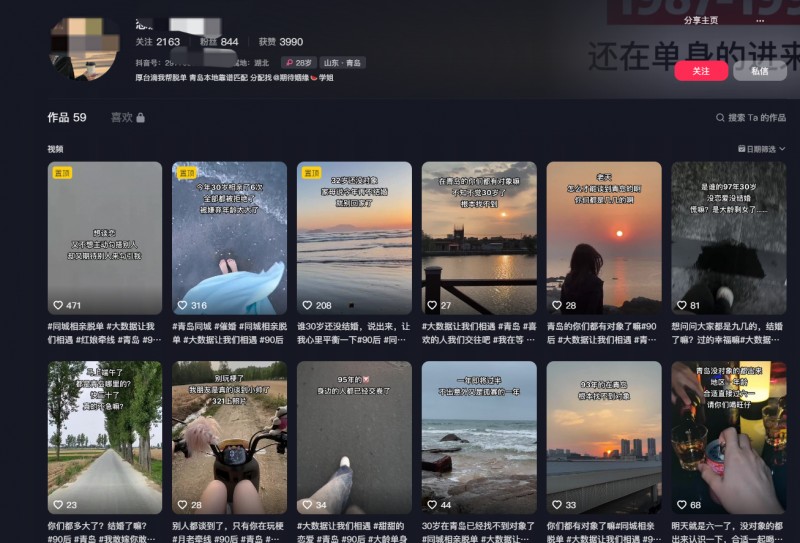The width and height of the screenshot is (800, 543).
Task: Open the sunset beach video with 208 likes
Action: 354,238
